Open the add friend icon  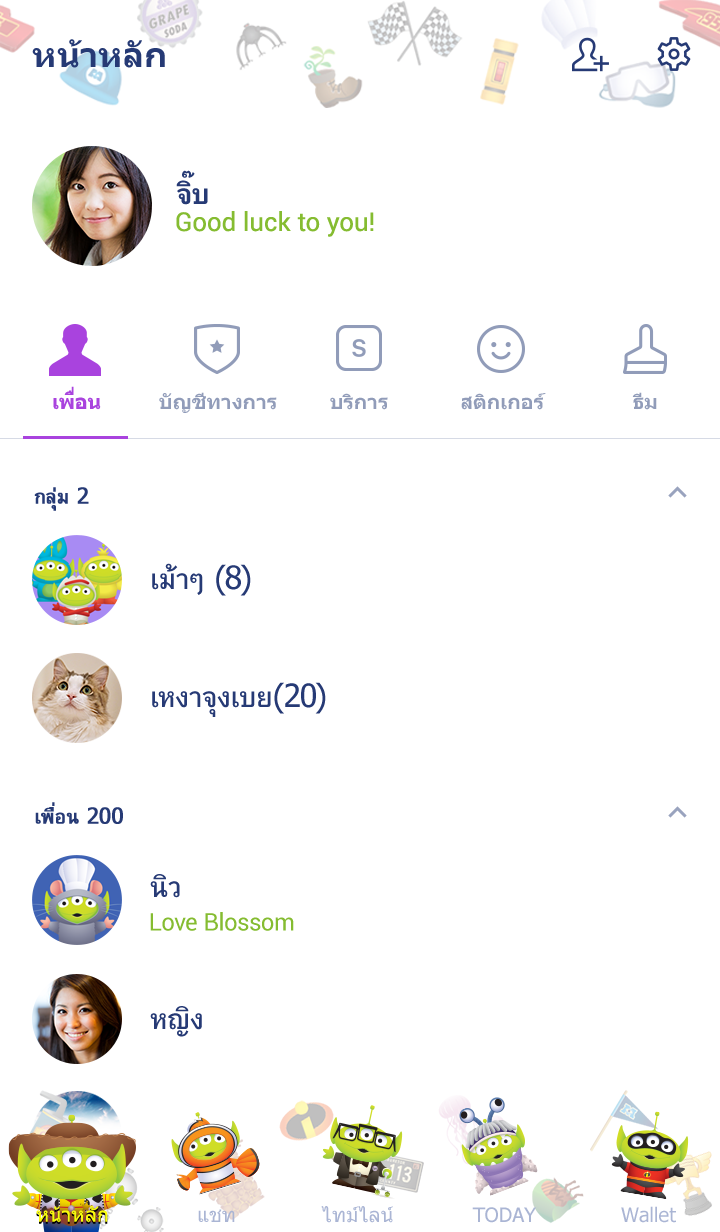(x=589, y=55)
